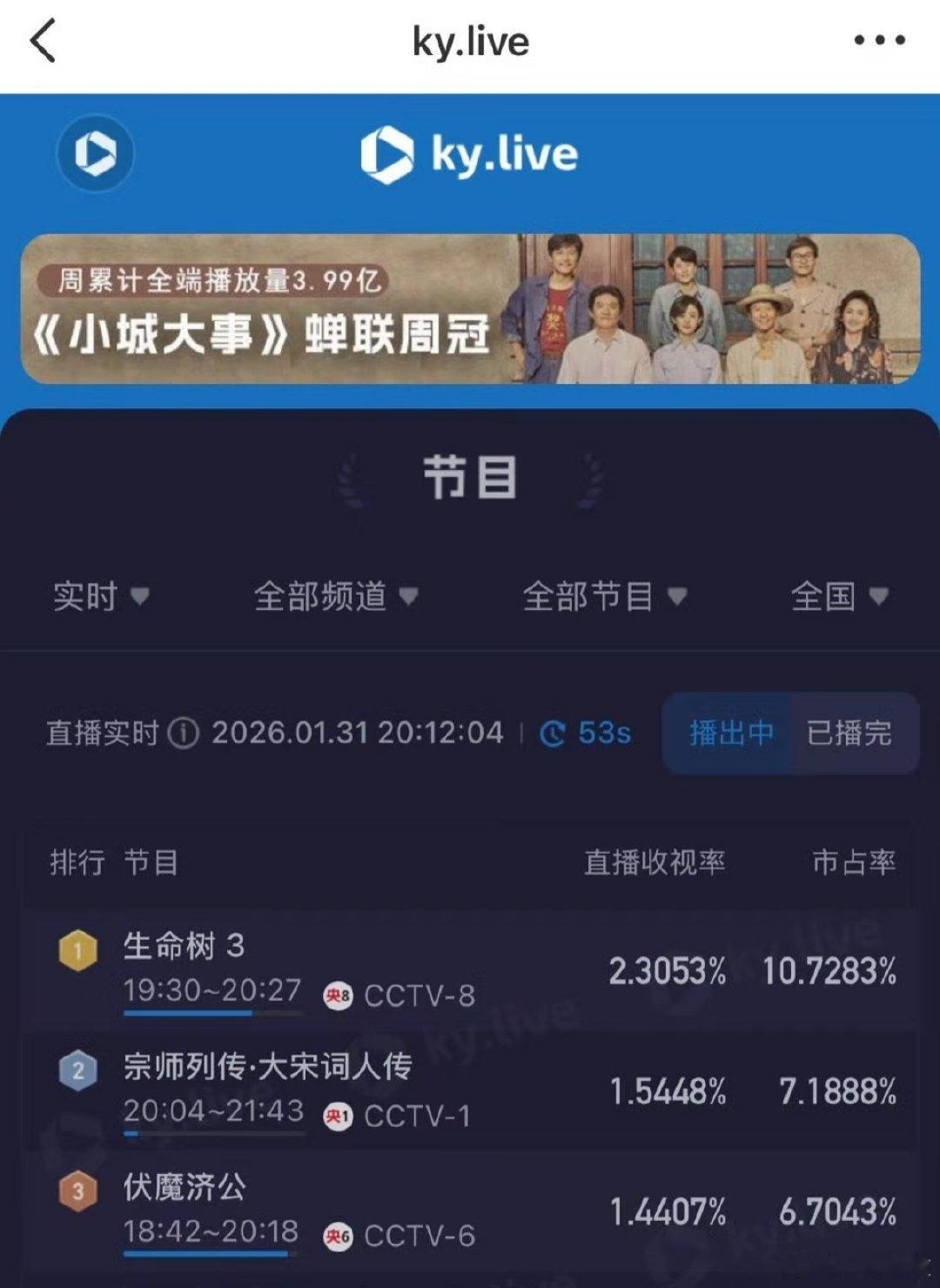Open the 实时 dropdown filter
The image size is (940, 1288).
100,597
